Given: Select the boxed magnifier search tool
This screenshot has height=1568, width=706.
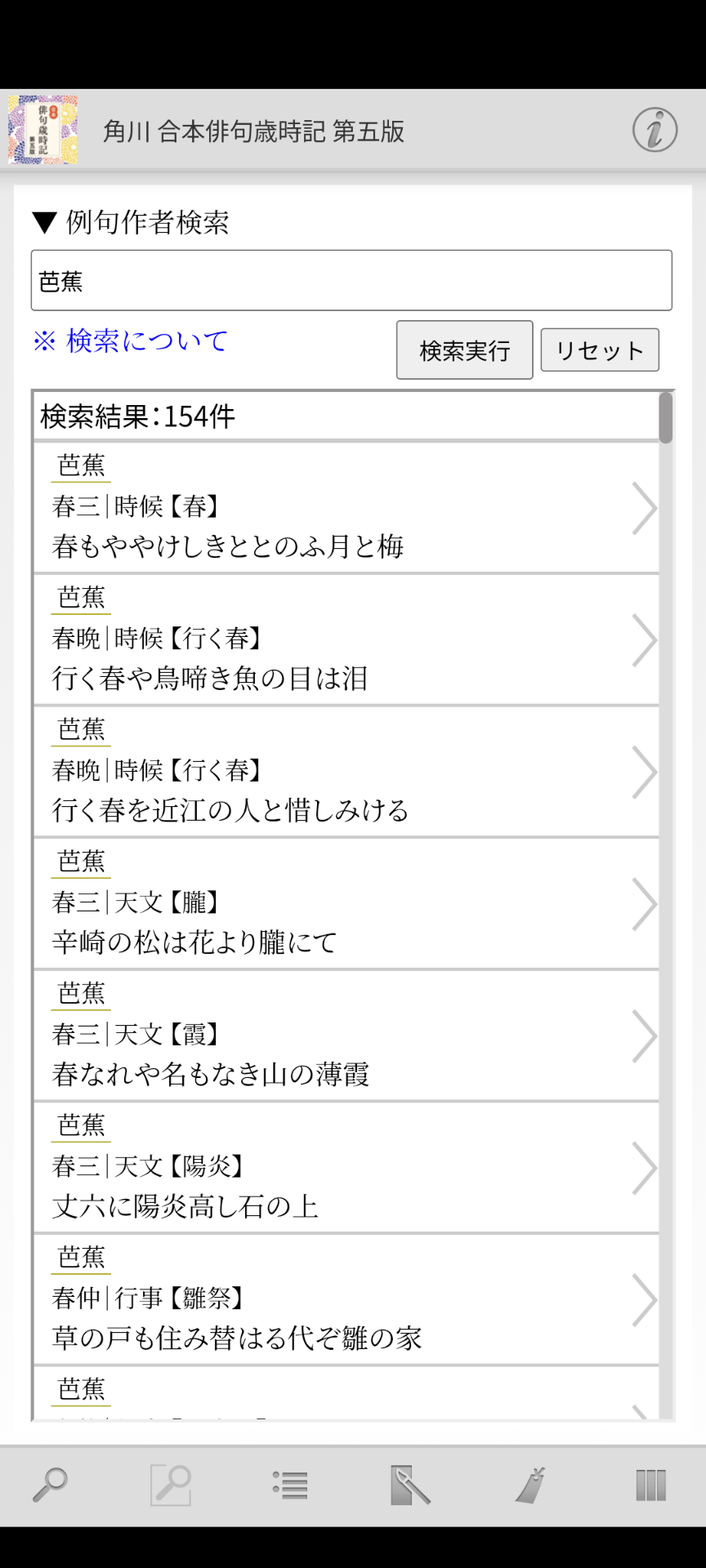Looking at the screenshot, I should [171, 1485].
